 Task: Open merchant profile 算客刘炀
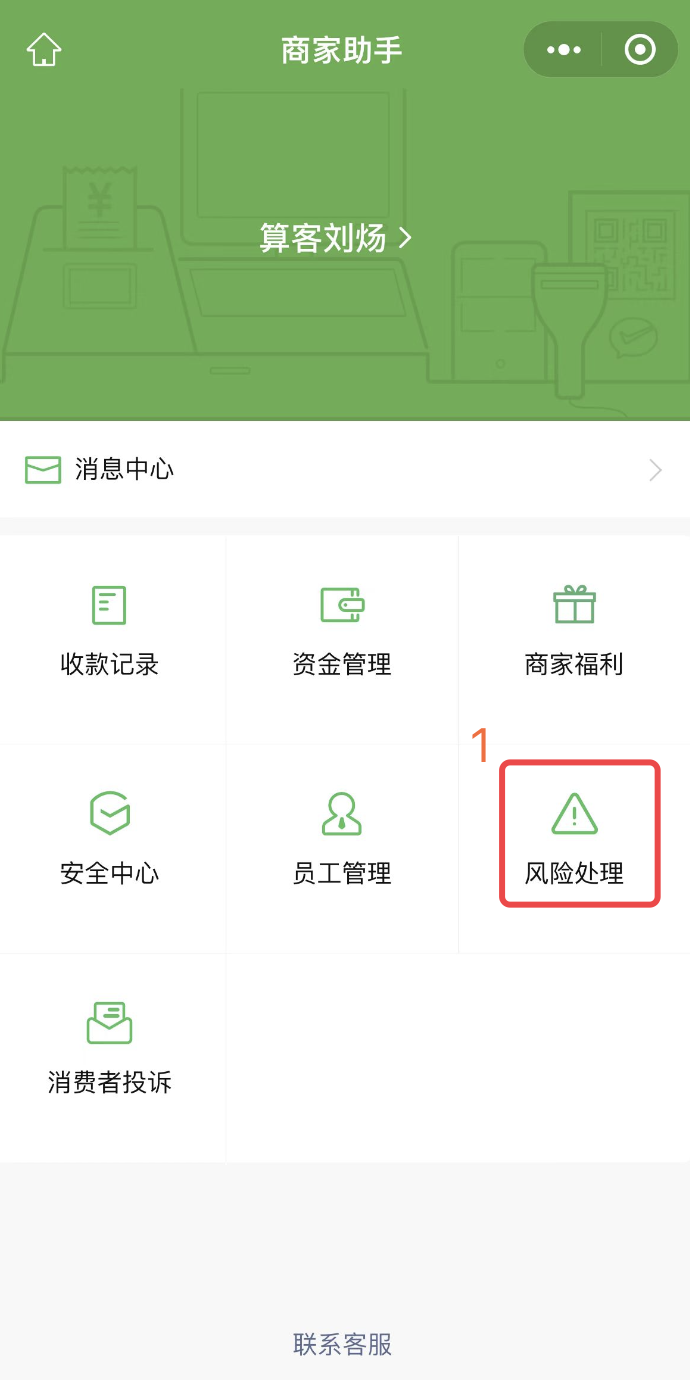pos(335,238)
